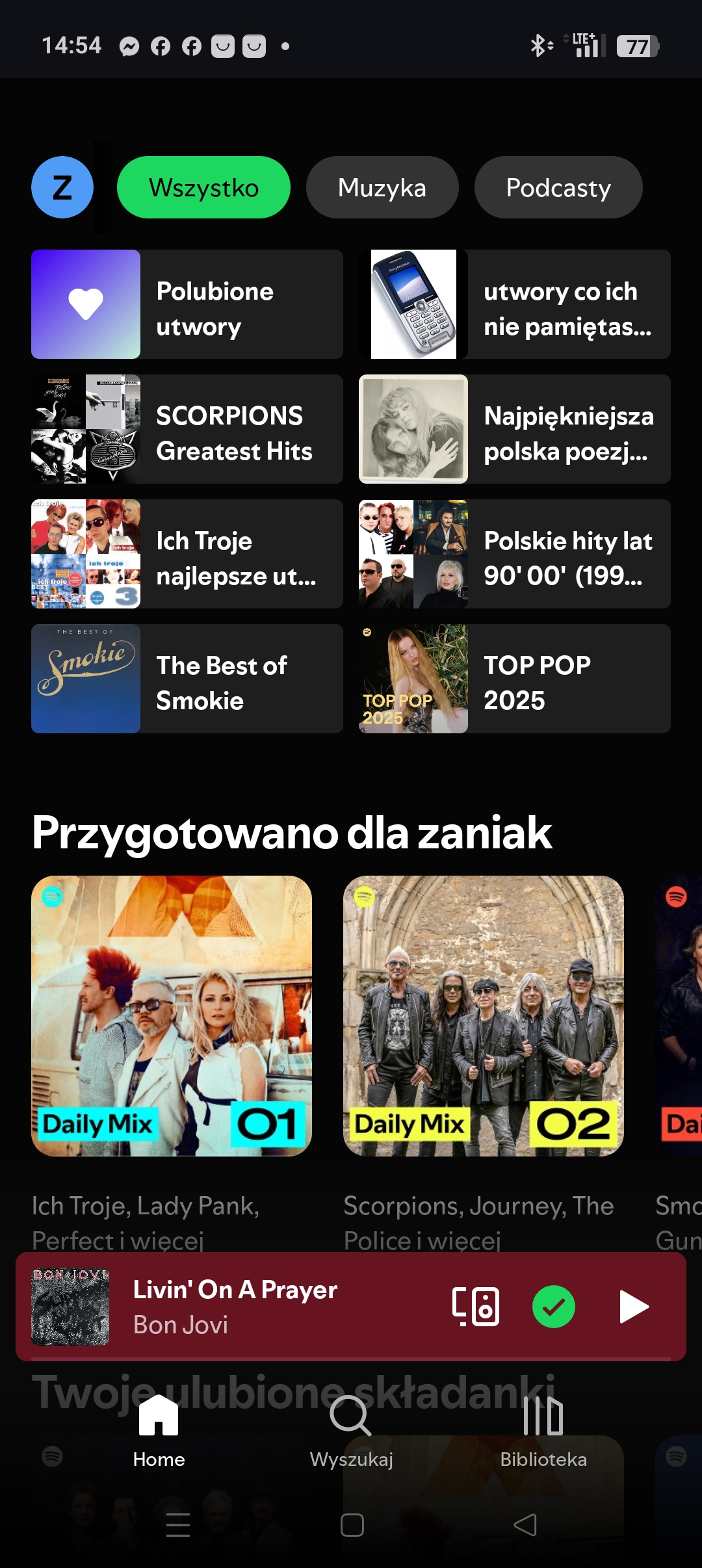Open Daily Mix 01 card
This screenshot has width=702, height=1568.
point(172,1015)
